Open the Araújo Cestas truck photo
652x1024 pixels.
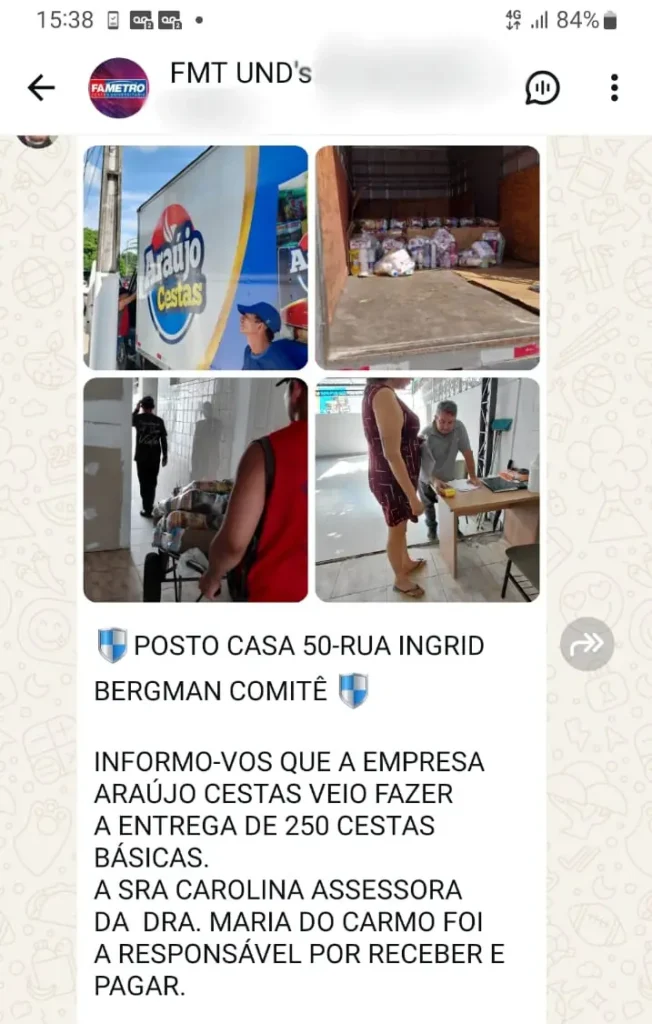click(x=196, y=257)
